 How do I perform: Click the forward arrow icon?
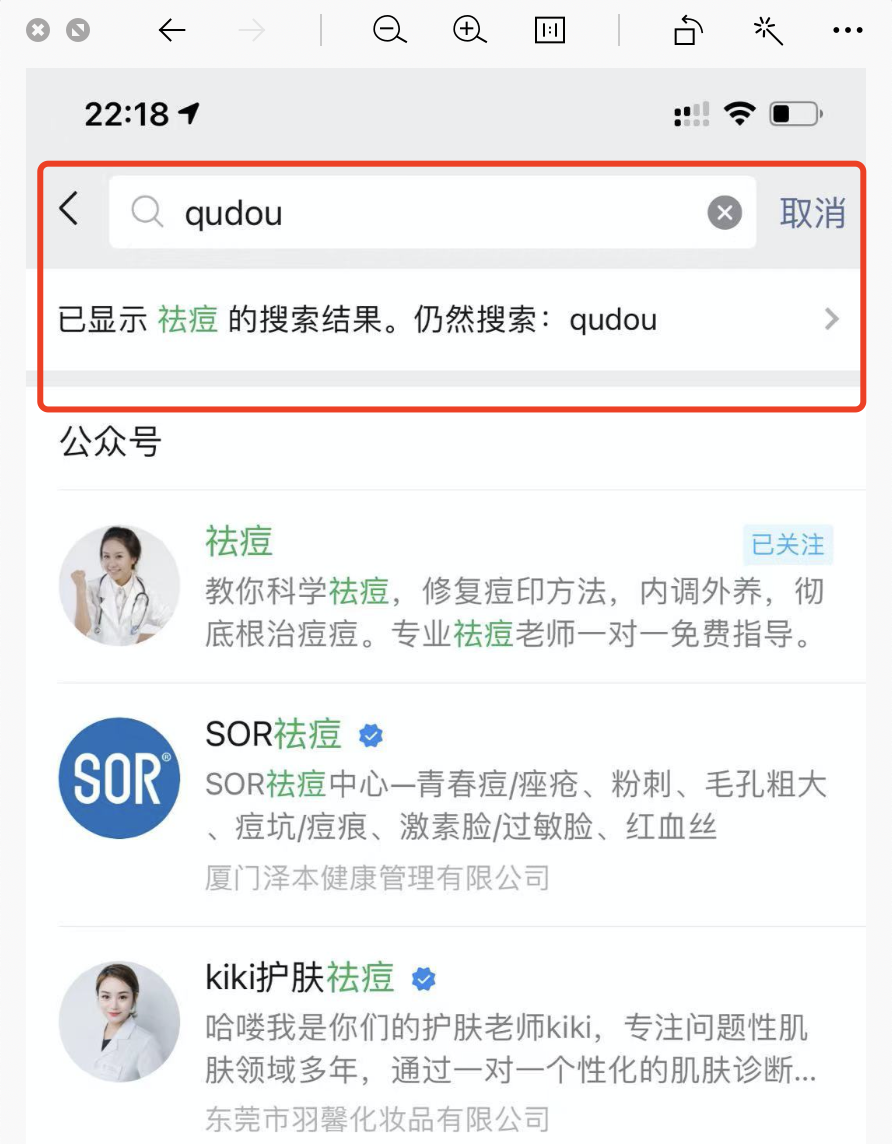click(x=251, y=31)
